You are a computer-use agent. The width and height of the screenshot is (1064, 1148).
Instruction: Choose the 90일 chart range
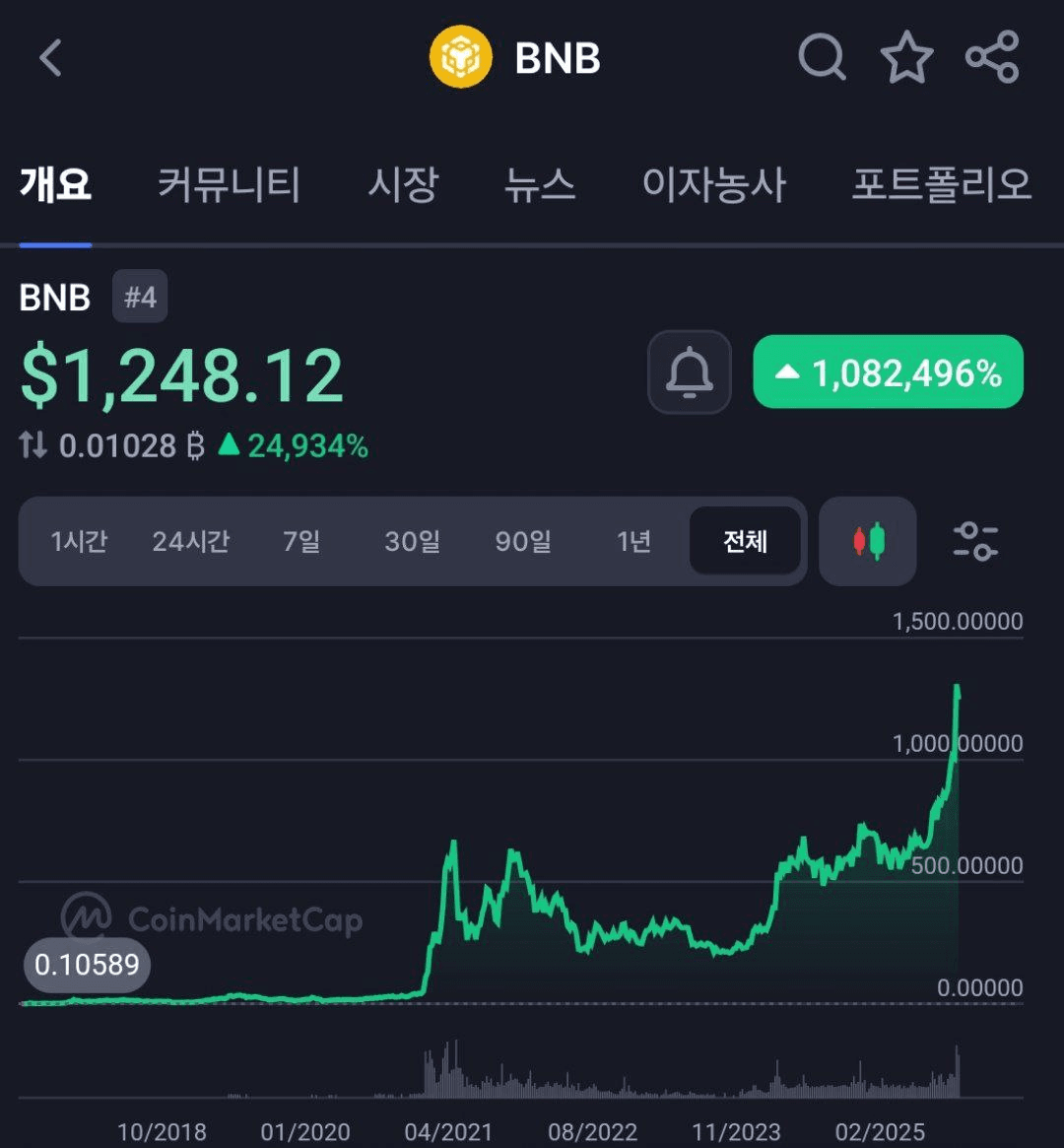(523, 541)
